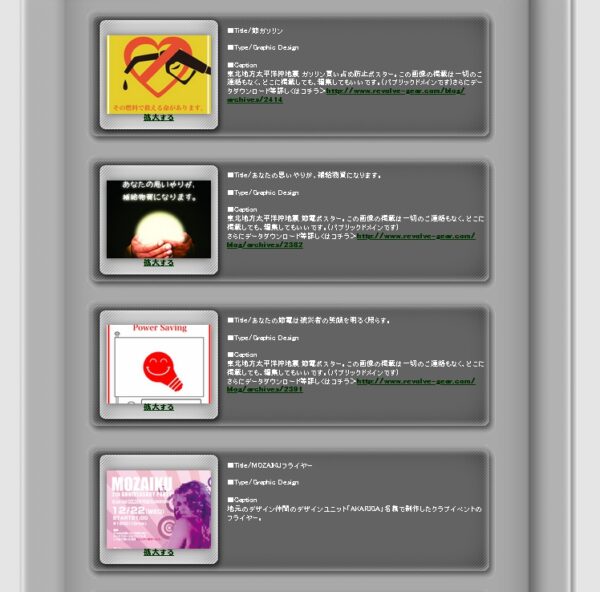This screenshot has height=592, width=600.
Task: Open the MOZAIKU flyer thumbnail
Action: pyautogui.click(x=158, y=508)
